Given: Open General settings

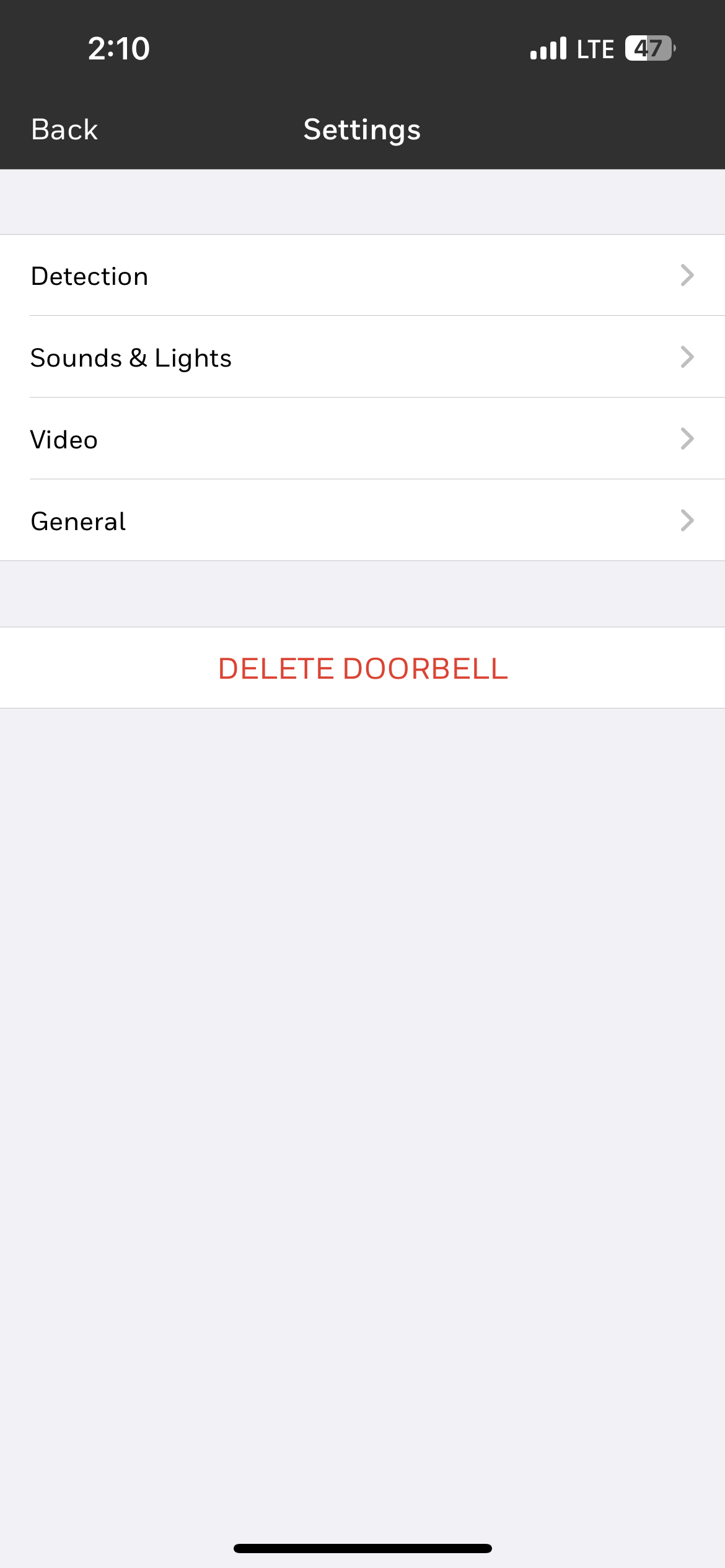Looking at the screenshot, I should 362,521.
